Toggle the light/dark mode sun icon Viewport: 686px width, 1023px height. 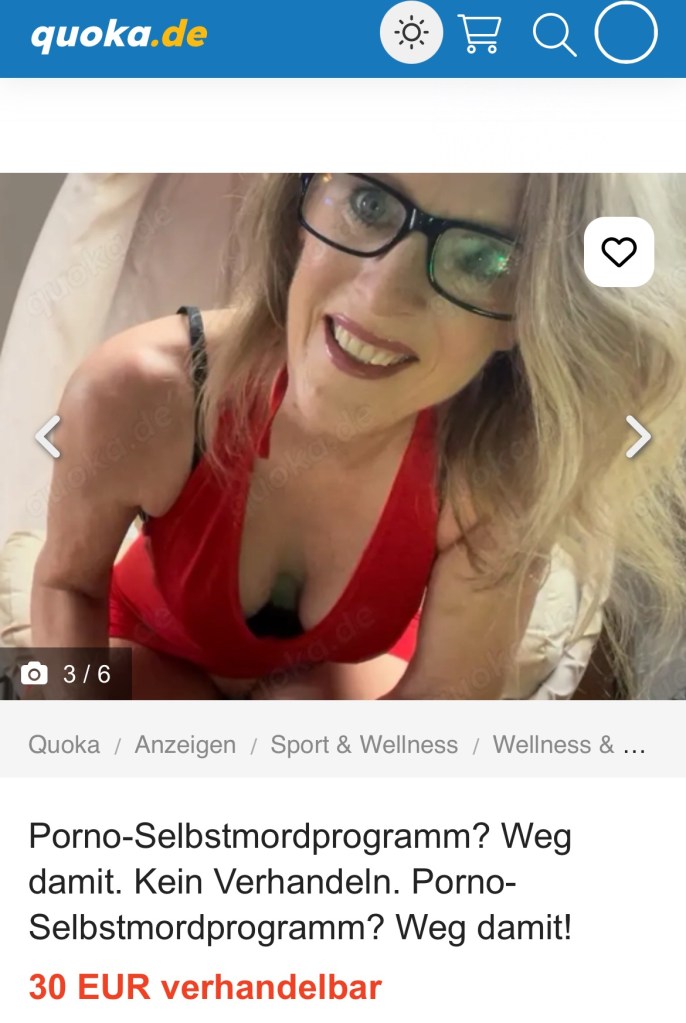tap(411, 34)
